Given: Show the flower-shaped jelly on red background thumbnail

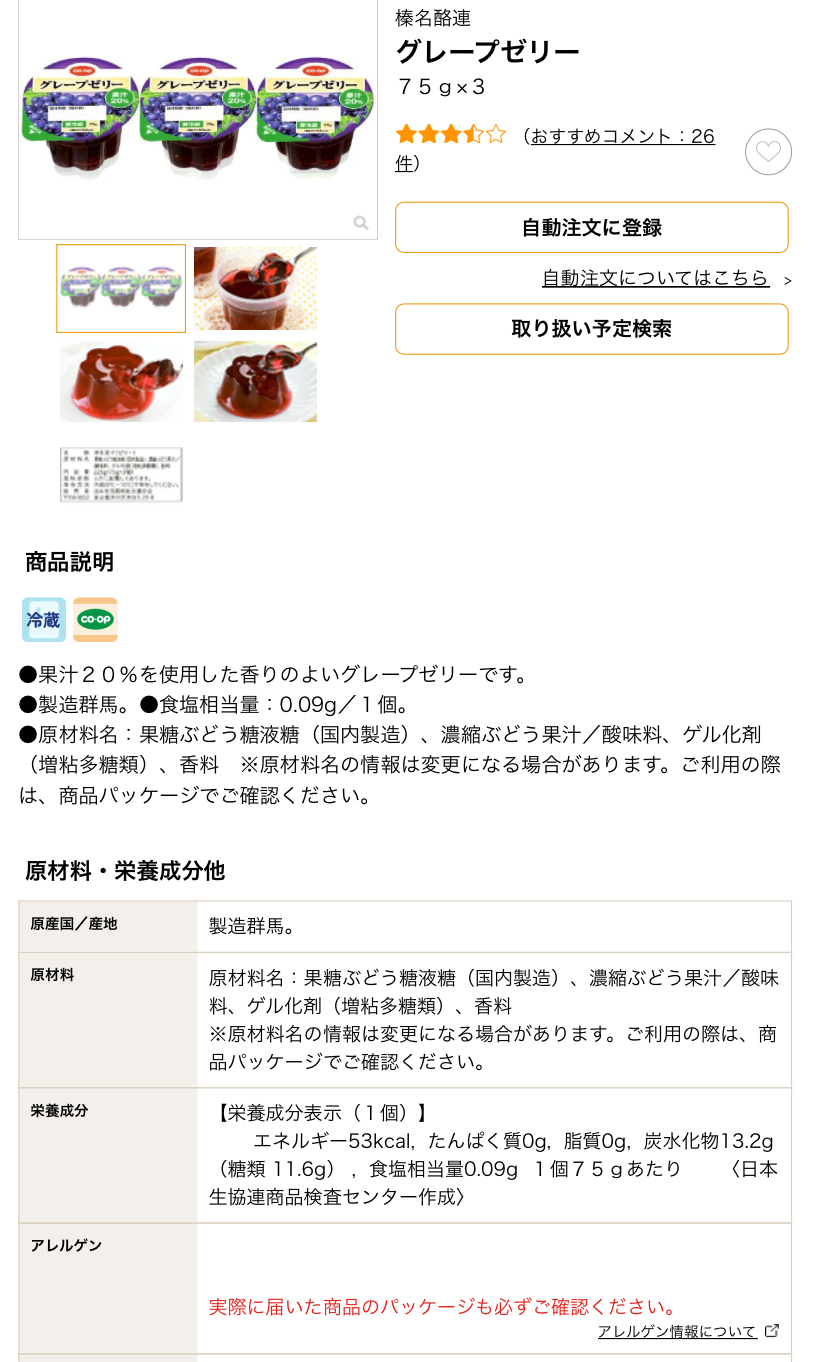Looking at the screenshot, I should tap(121, 381).
